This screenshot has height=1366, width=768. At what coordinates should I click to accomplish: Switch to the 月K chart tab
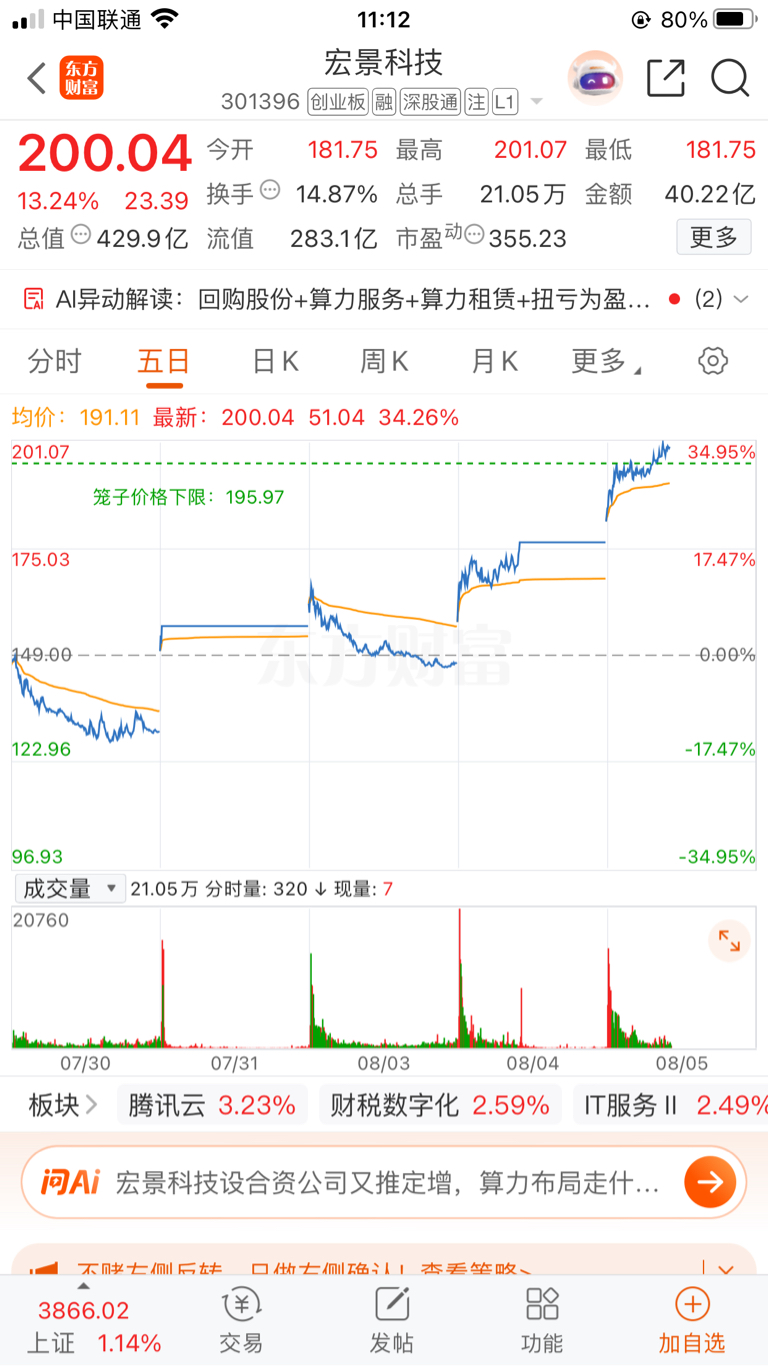click(495, 361)
